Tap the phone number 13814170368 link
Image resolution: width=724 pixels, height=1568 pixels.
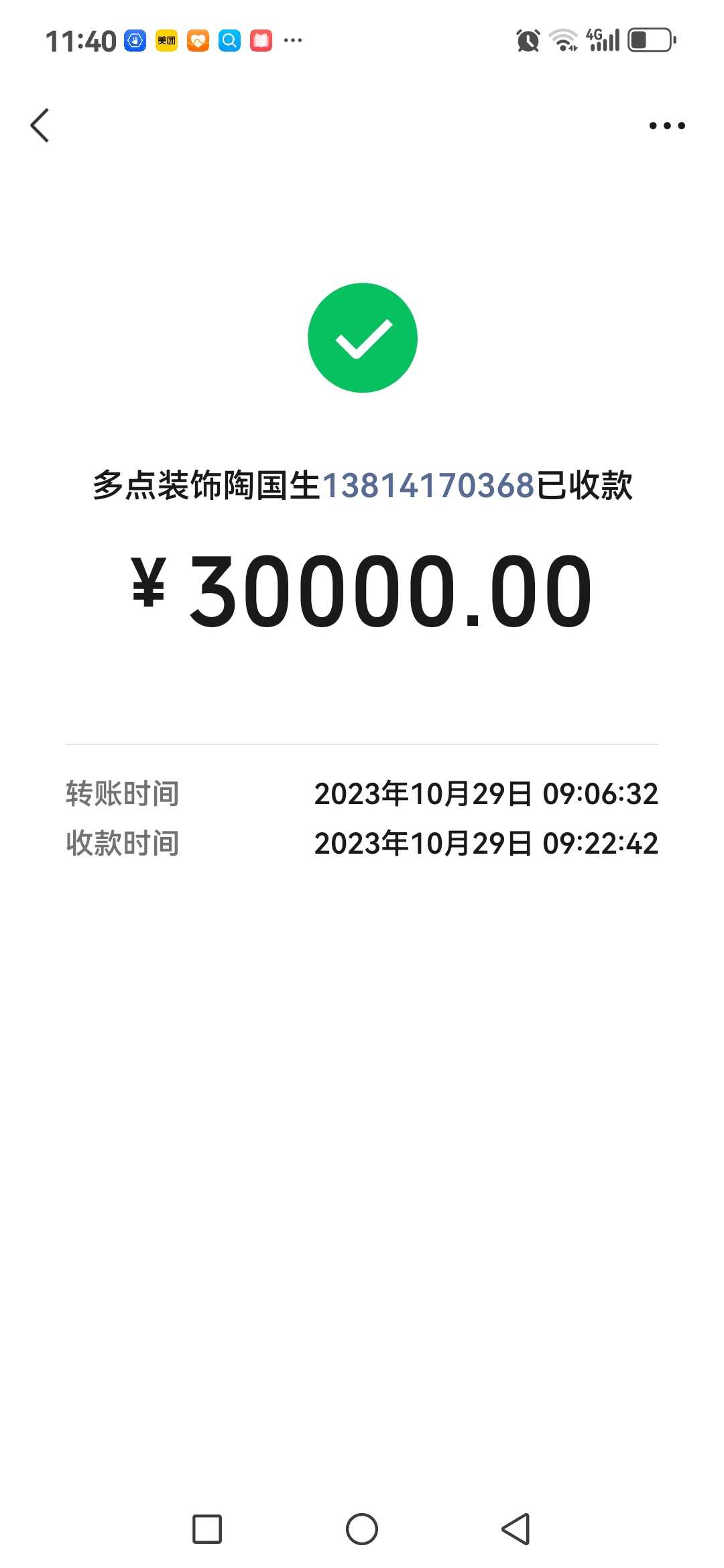(x=428, y=485)
